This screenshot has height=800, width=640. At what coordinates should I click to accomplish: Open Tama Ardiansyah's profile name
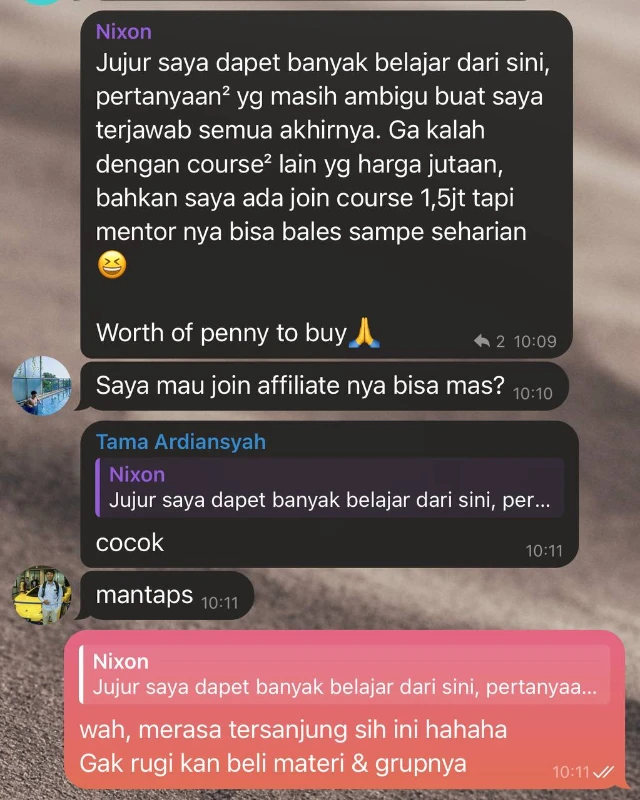point(180,442)
